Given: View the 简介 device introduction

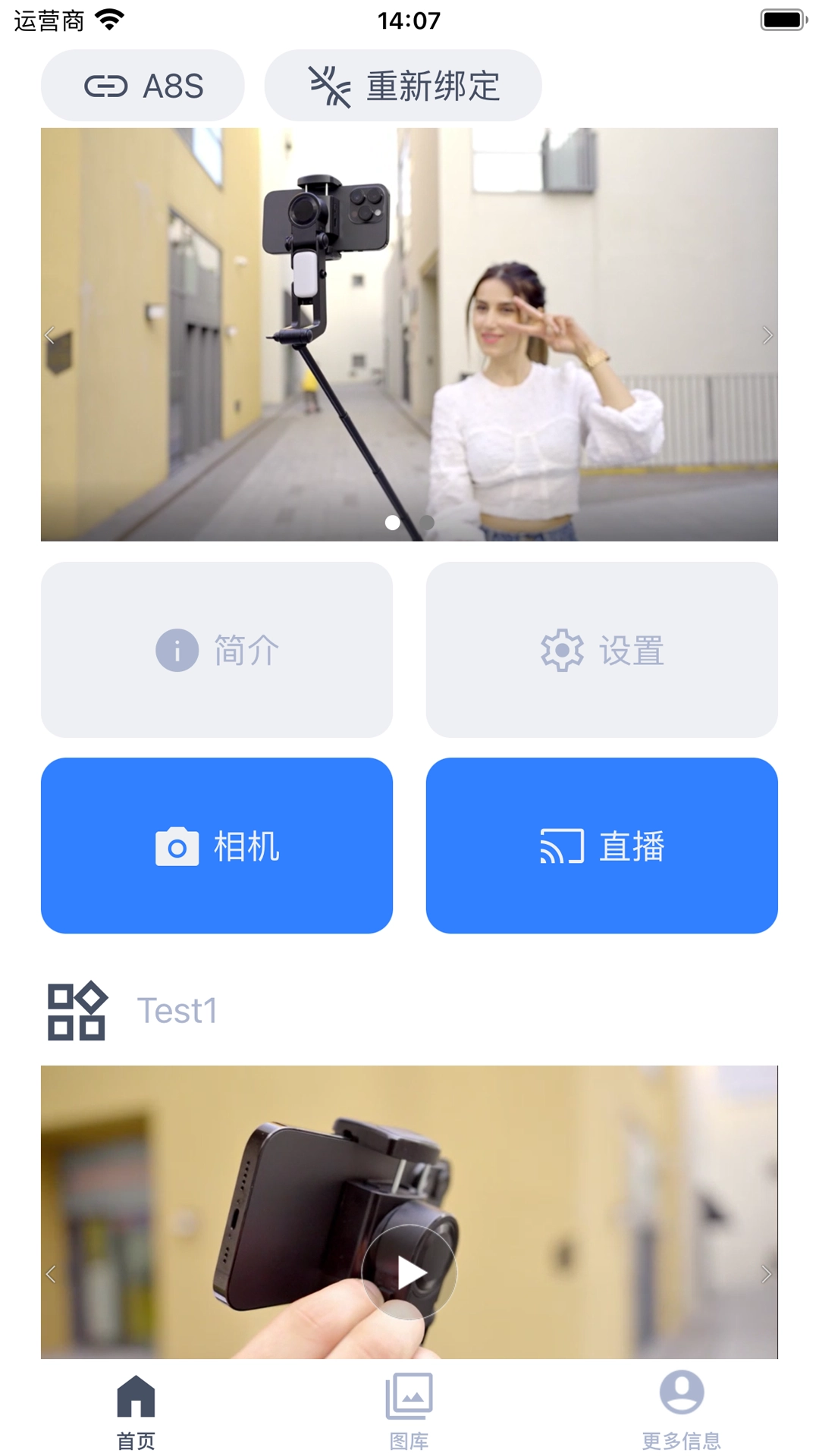Looking at the screenshot, I should pyautogui.click(x=218, y=648).
